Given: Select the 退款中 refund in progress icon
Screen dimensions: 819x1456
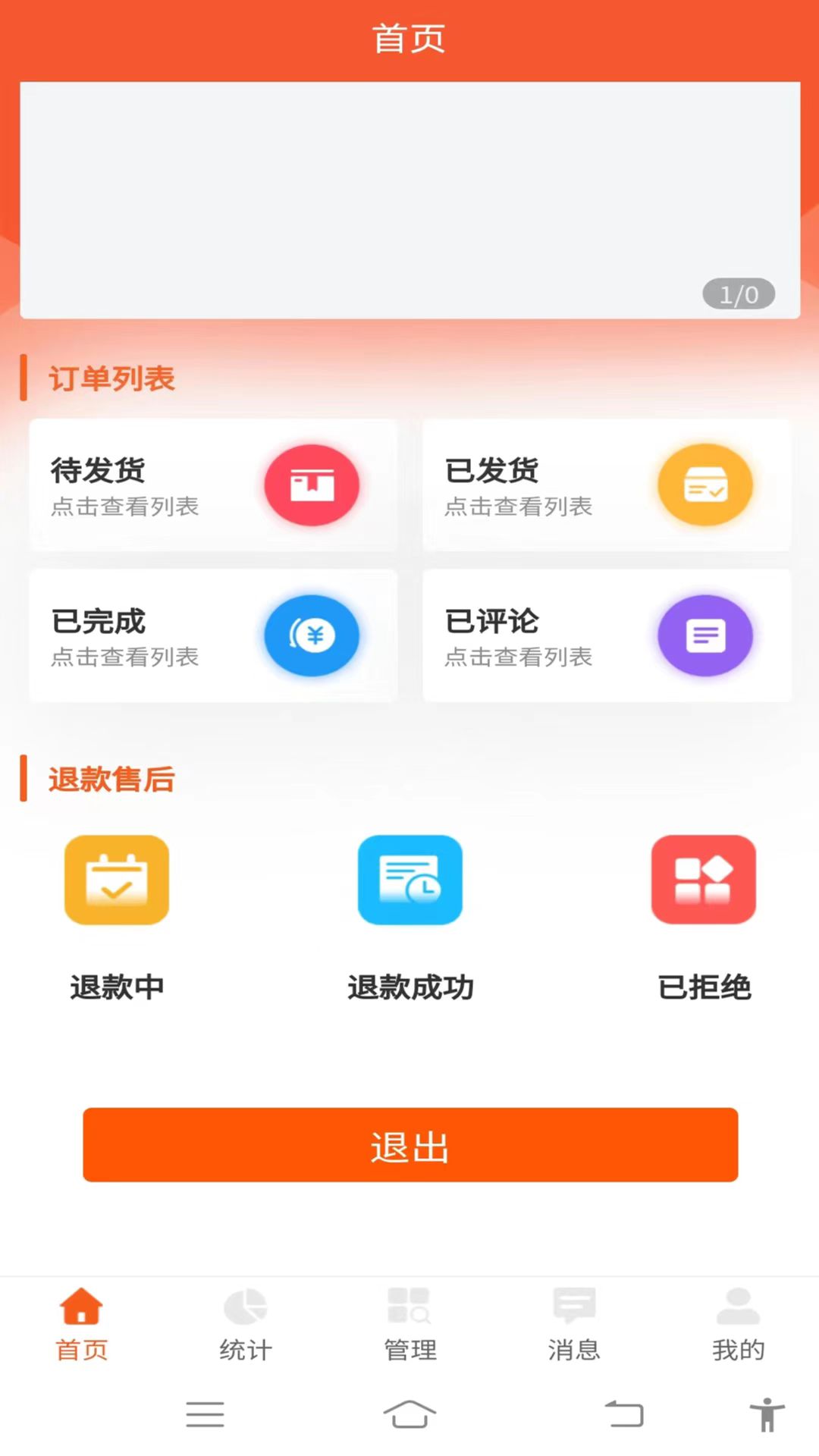Looking at the screenshot, I should (116, 880).
